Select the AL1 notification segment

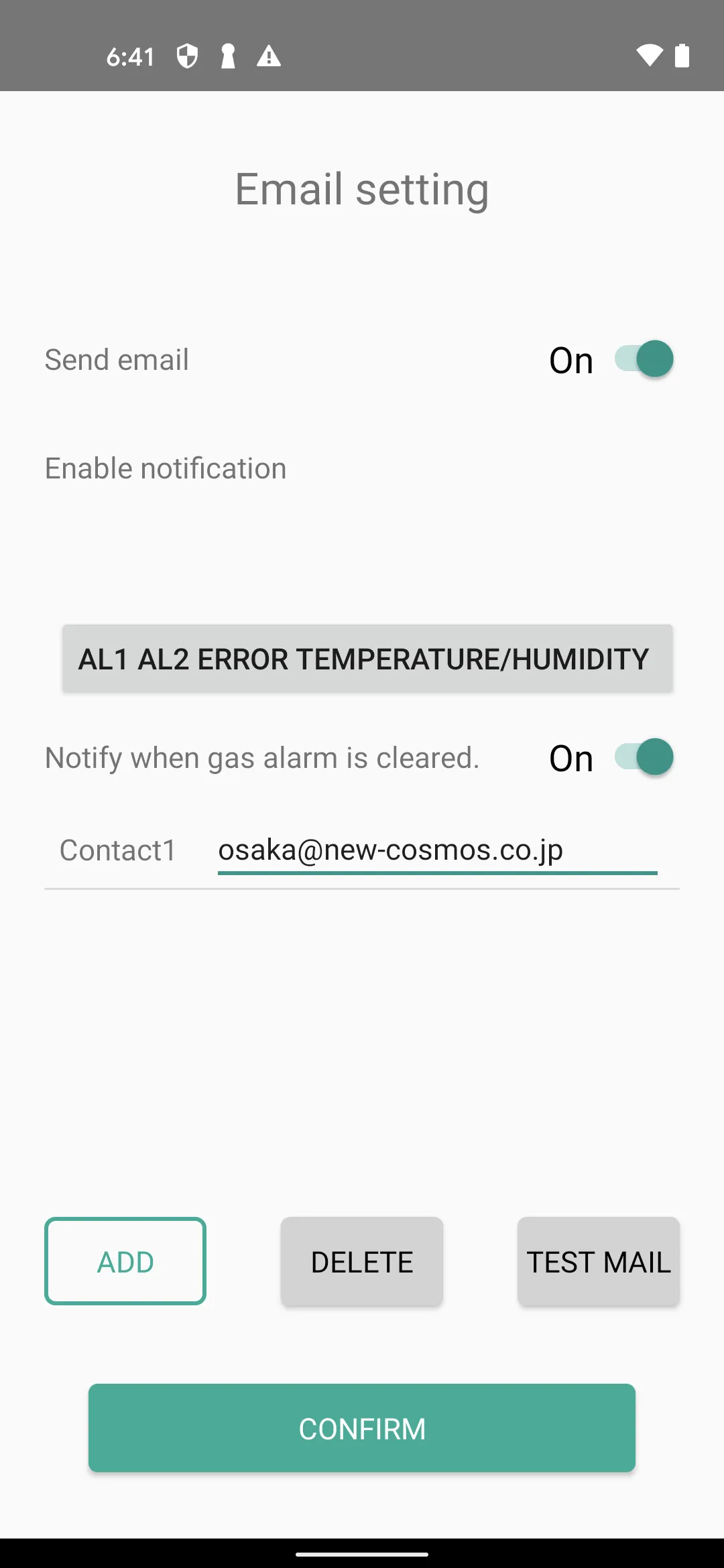[105, 659]
